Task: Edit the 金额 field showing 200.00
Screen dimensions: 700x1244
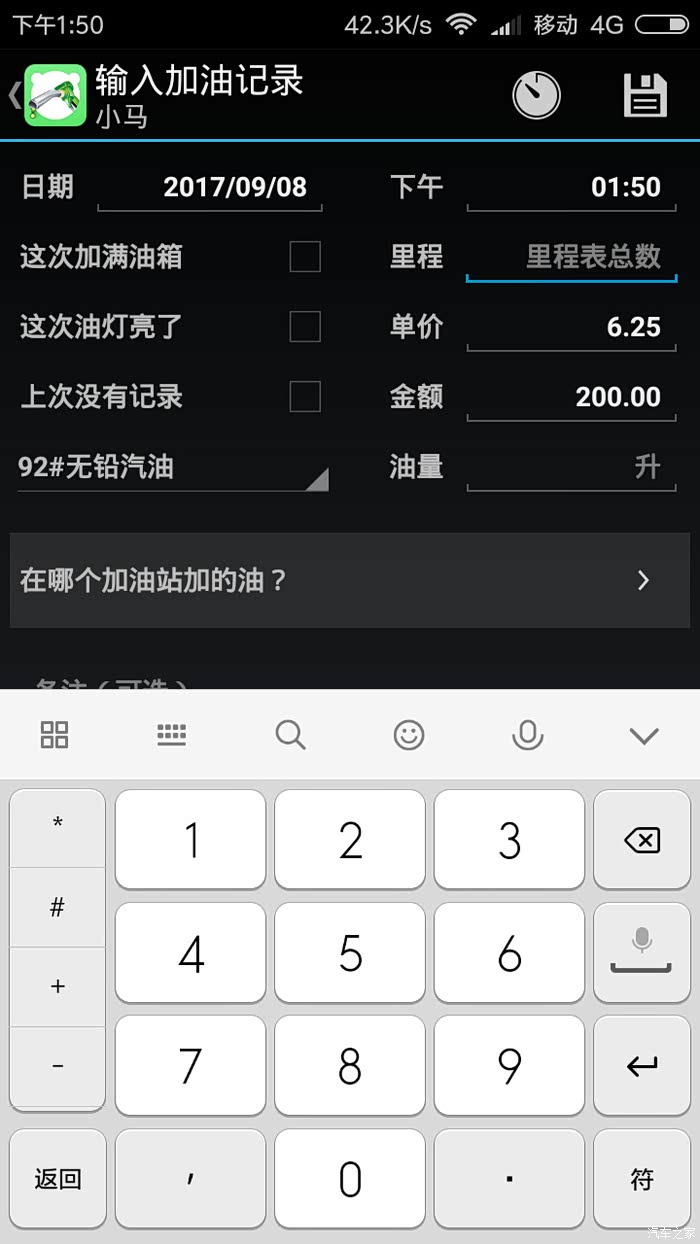Action: click(x=571, y=397)
